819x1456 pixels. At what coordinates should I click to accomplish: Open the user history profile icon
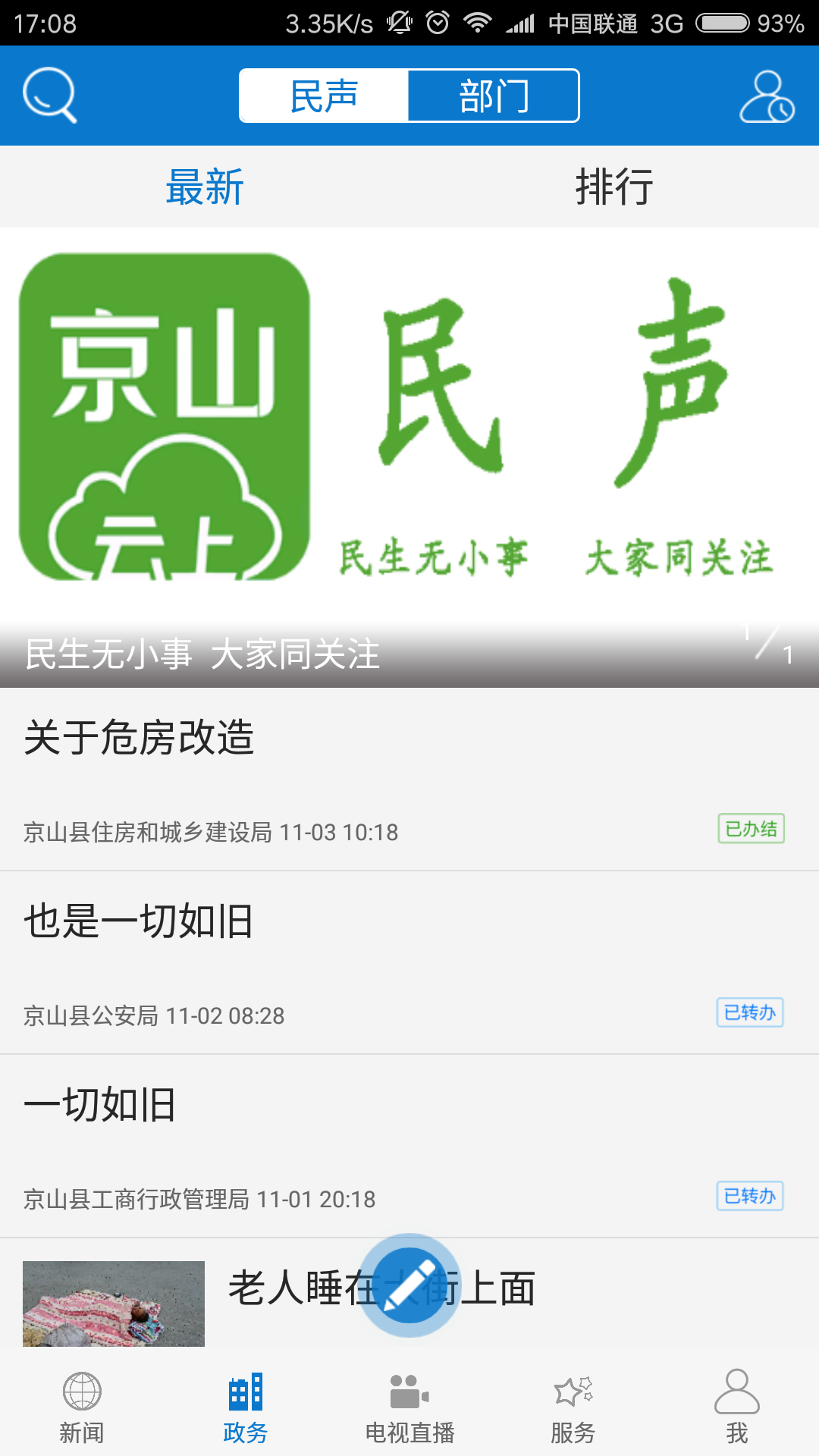click(767, 96)
